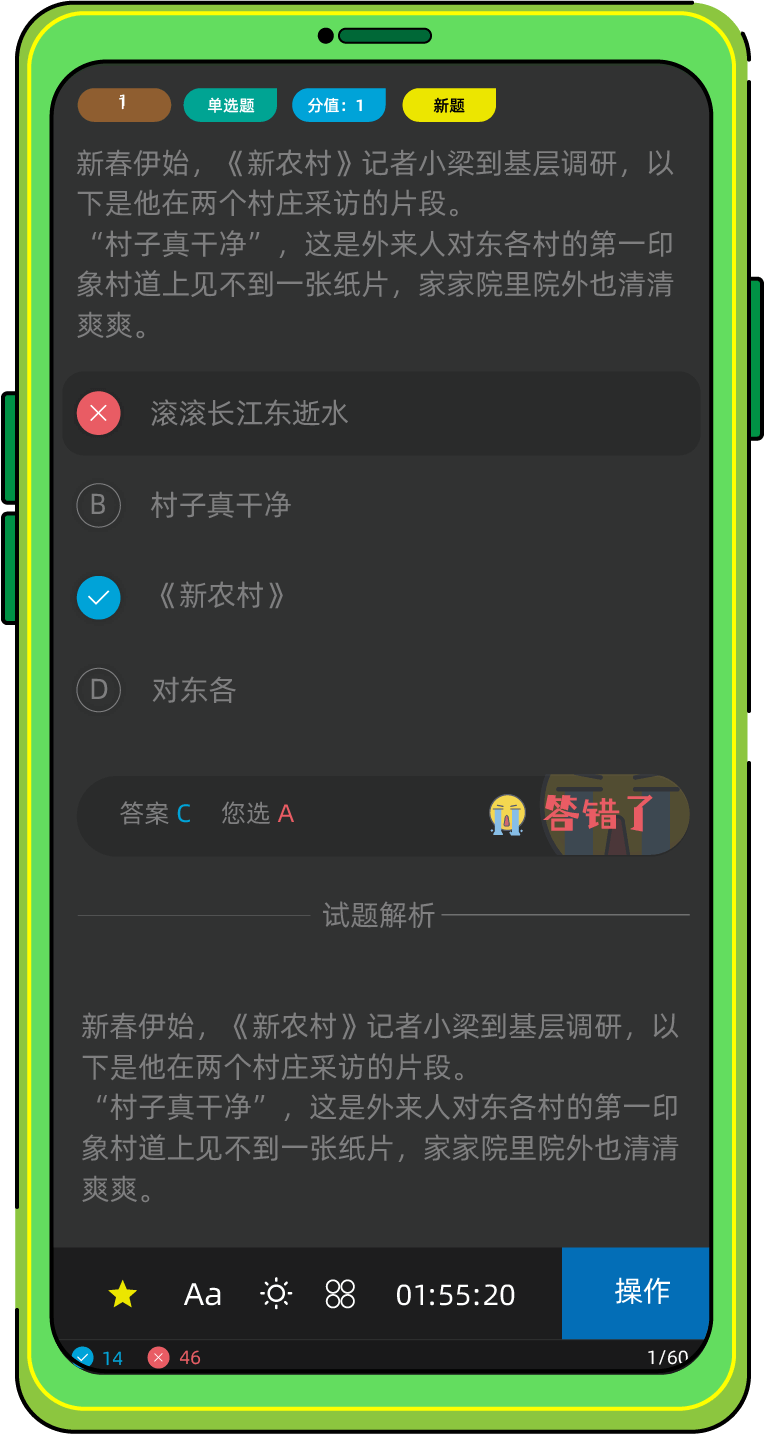
Task: Favorite this question with the star
Action: [x=122, y=1294]
